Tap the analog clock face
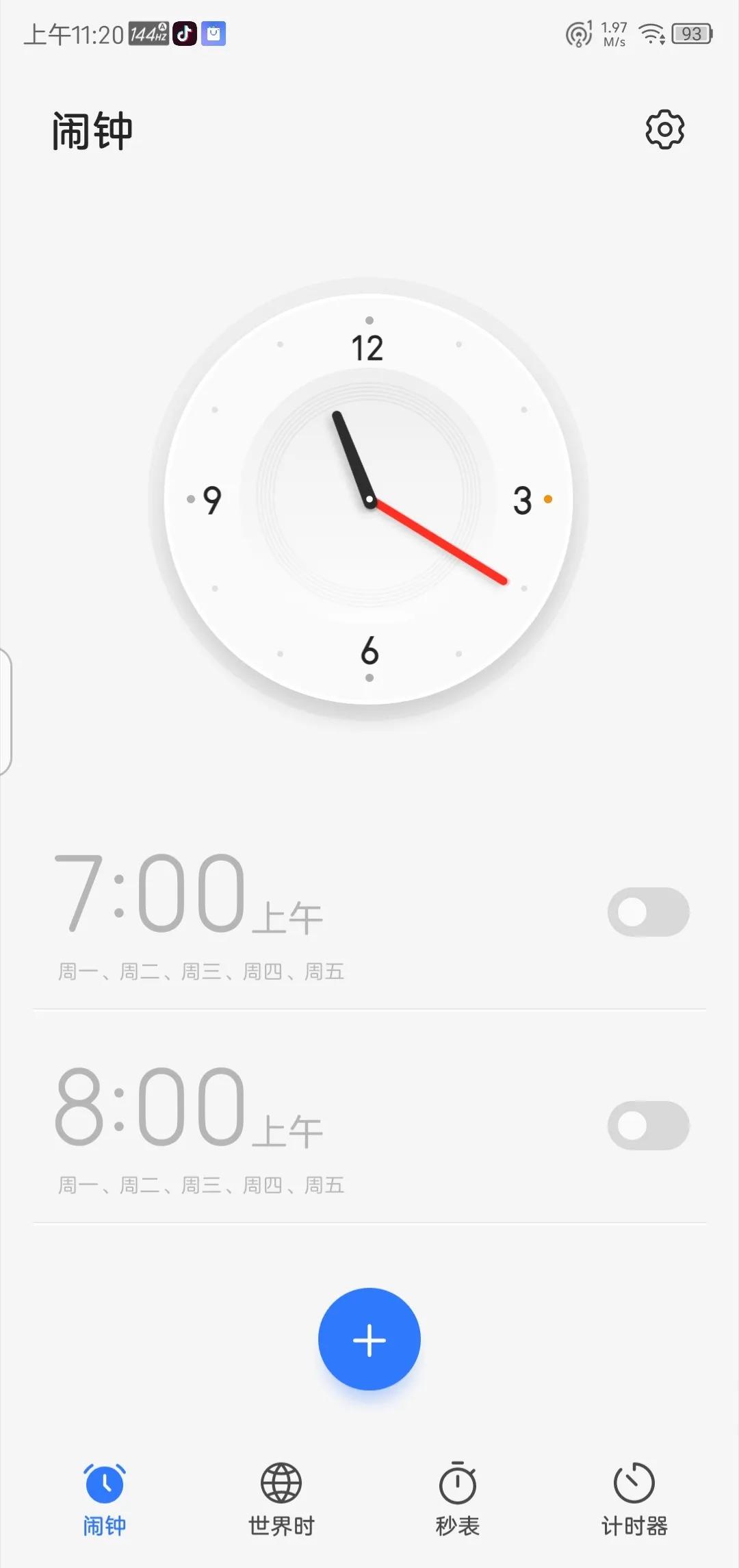Image resolution: width=739 pixels, height=1568 pixels. click(369, 499)
